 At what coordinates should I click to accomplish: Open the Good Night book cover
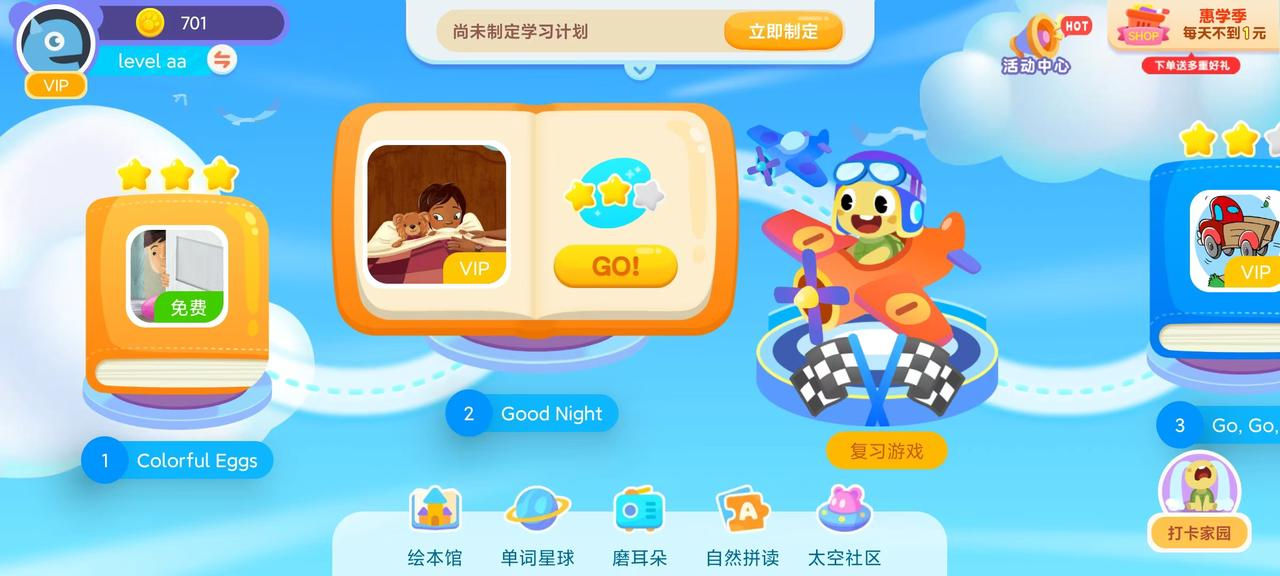tap(437, 214)
